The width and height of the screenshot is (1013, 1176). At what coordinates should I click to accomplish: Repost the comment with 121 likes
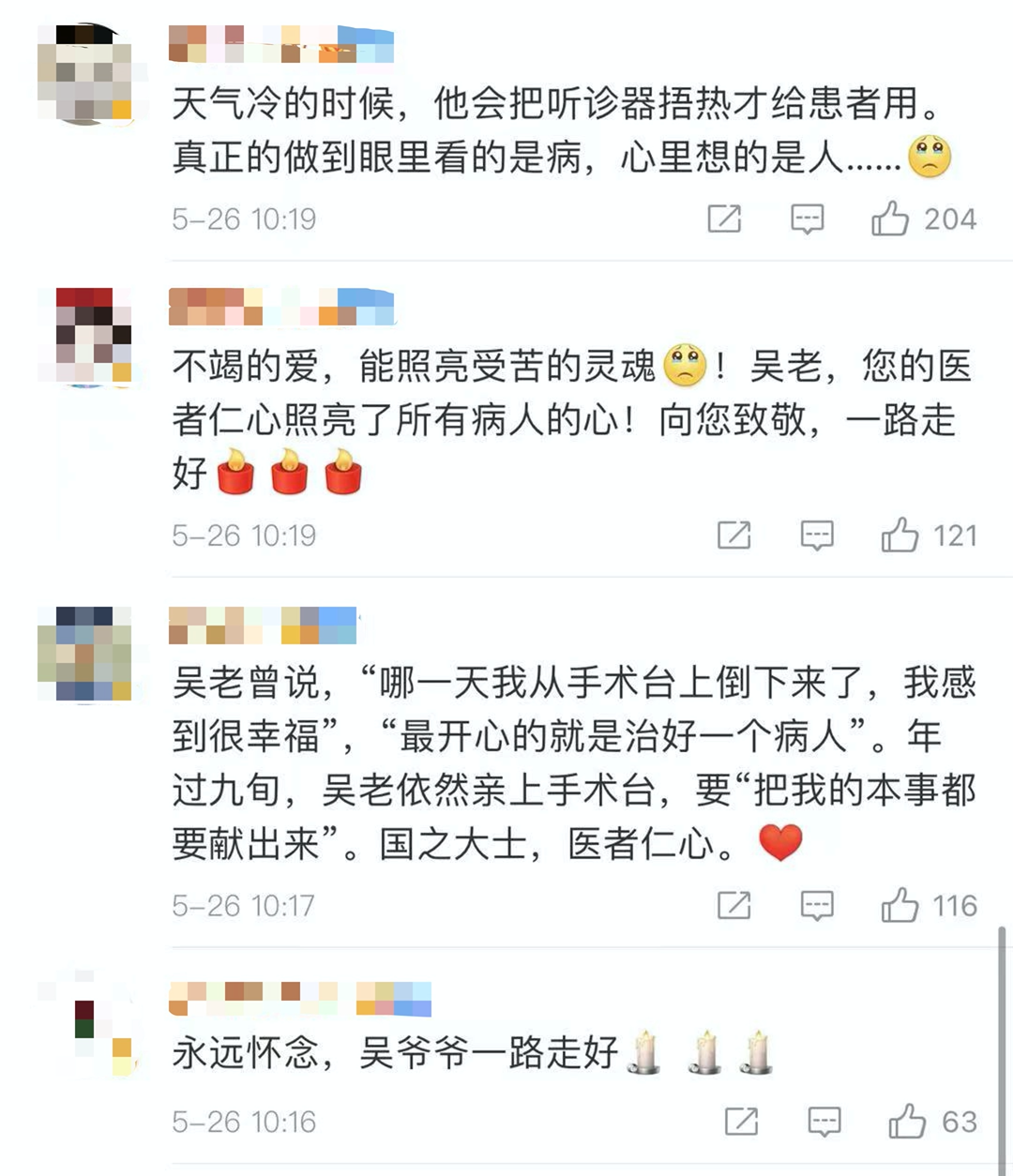(733, 535)
